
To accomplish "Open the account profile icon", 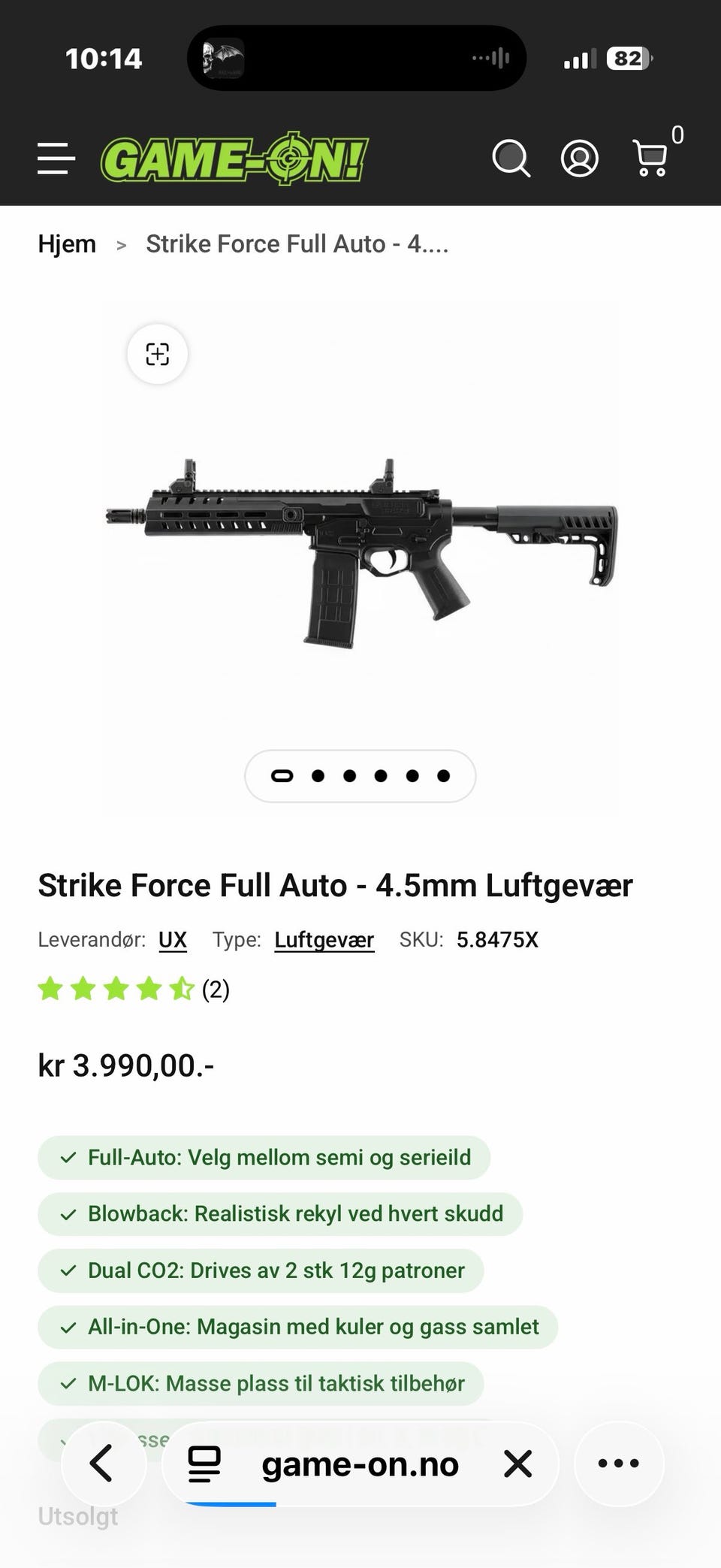I will (580, 159).
